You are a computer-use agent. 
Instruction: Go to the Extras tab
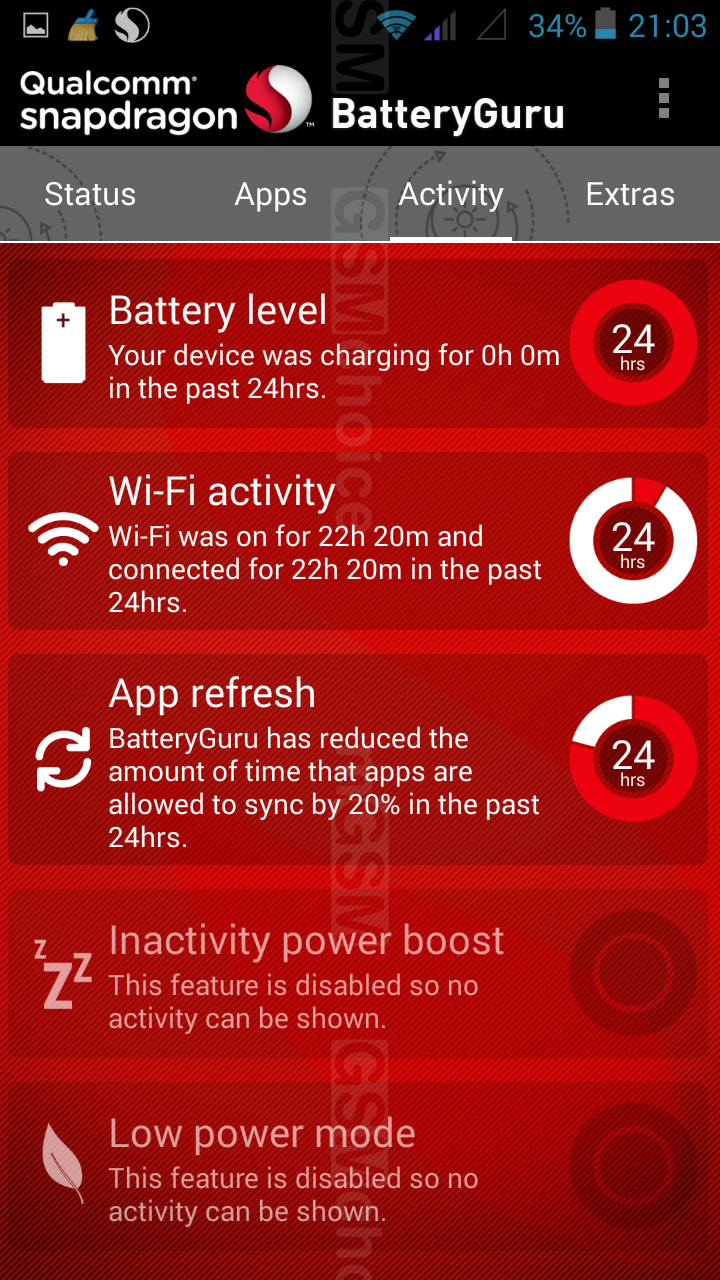(x=630, y=194)
